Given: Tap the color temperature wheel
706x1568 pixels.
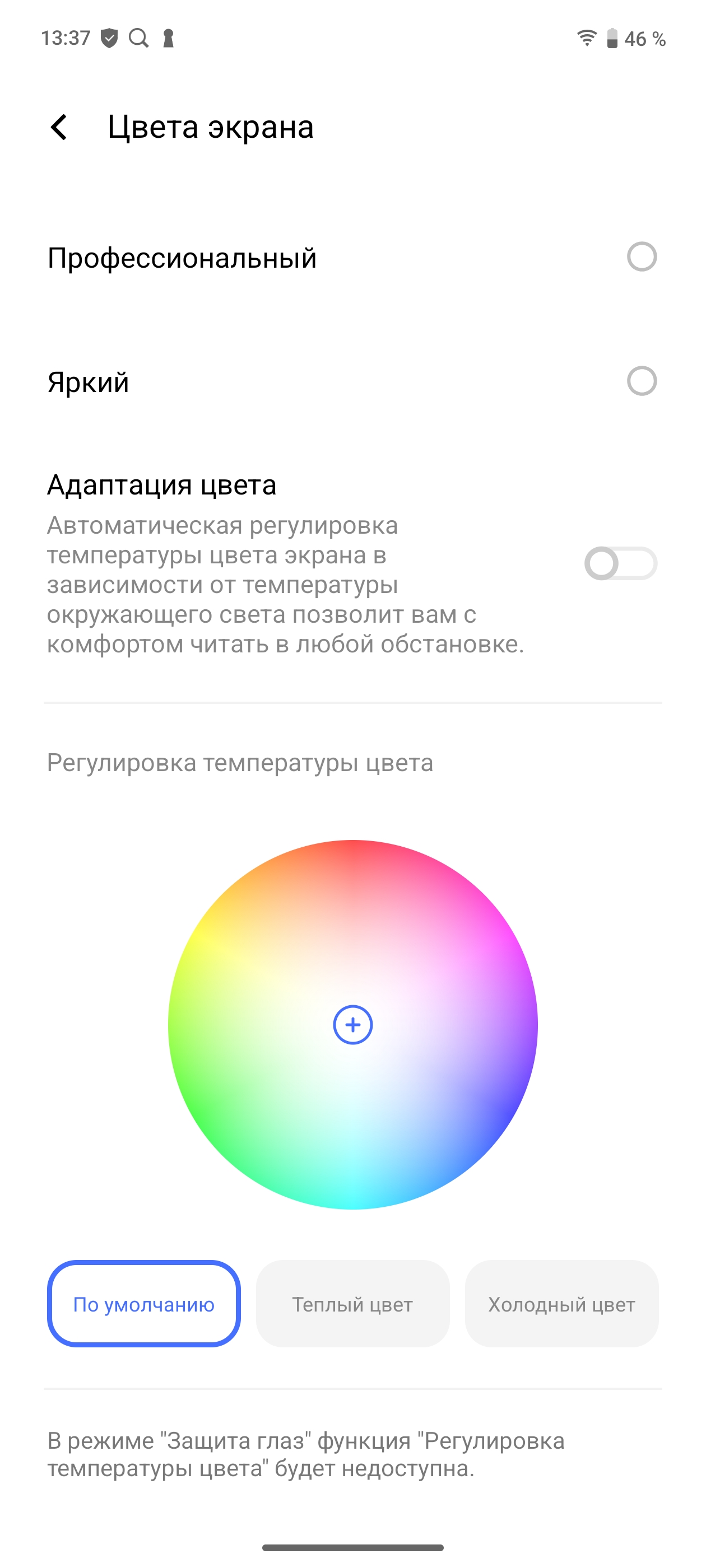Looking at the screenshot, I should [352, 1024].
